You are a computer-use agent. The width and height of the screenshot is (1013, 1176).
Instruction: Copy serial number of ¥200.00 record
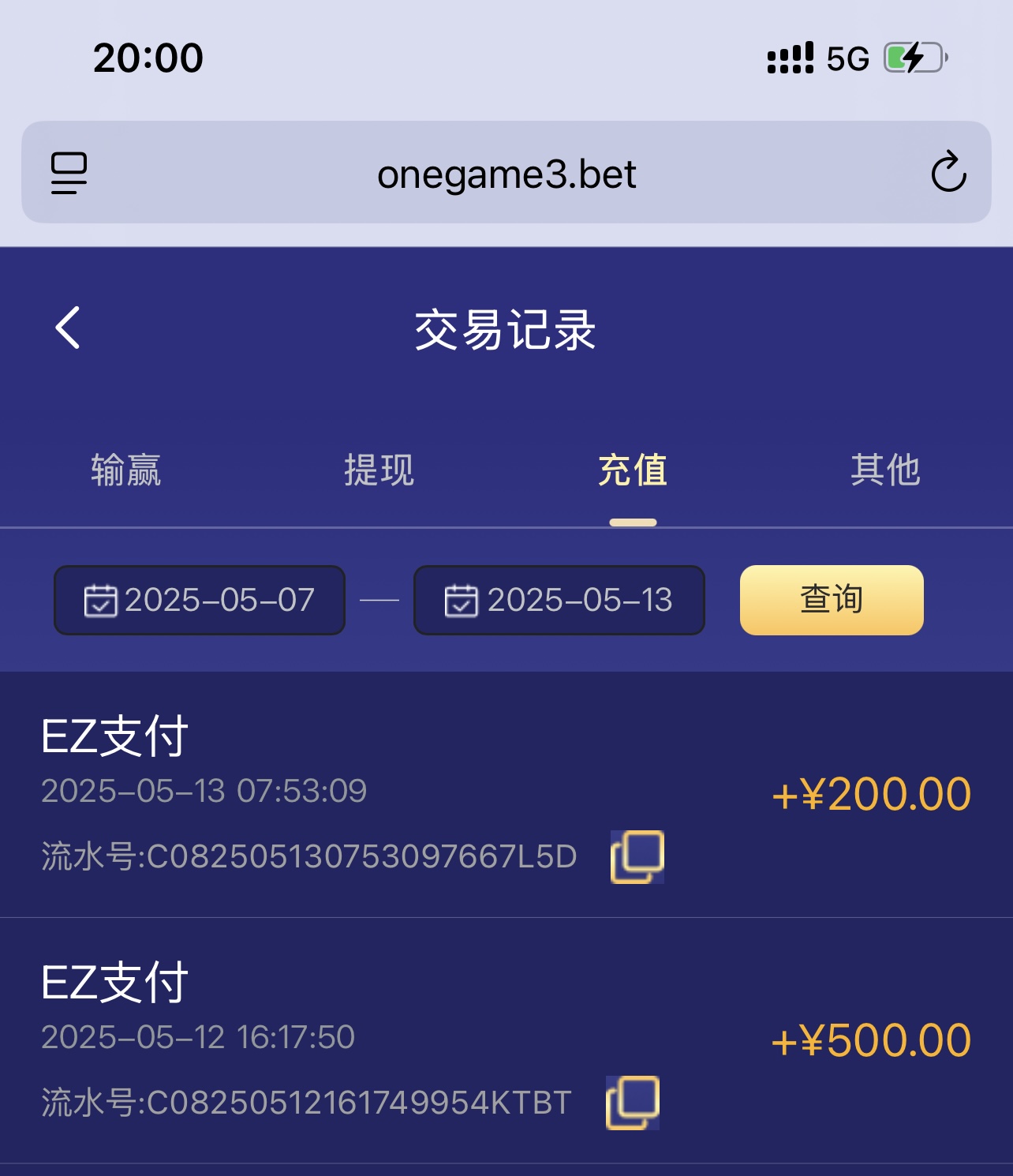coord(637,857)
